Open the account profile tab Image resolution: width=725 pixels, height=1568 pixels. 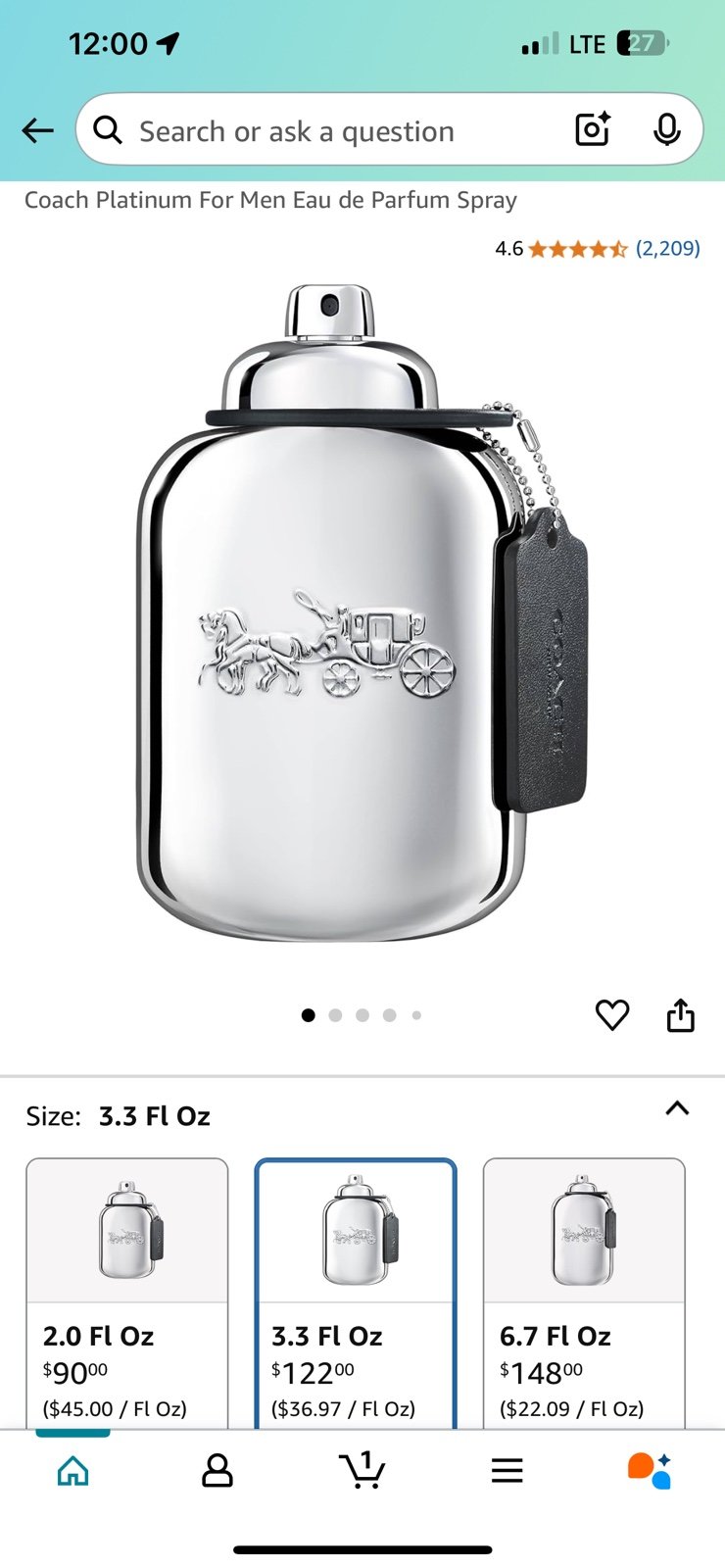(217, 1470)
